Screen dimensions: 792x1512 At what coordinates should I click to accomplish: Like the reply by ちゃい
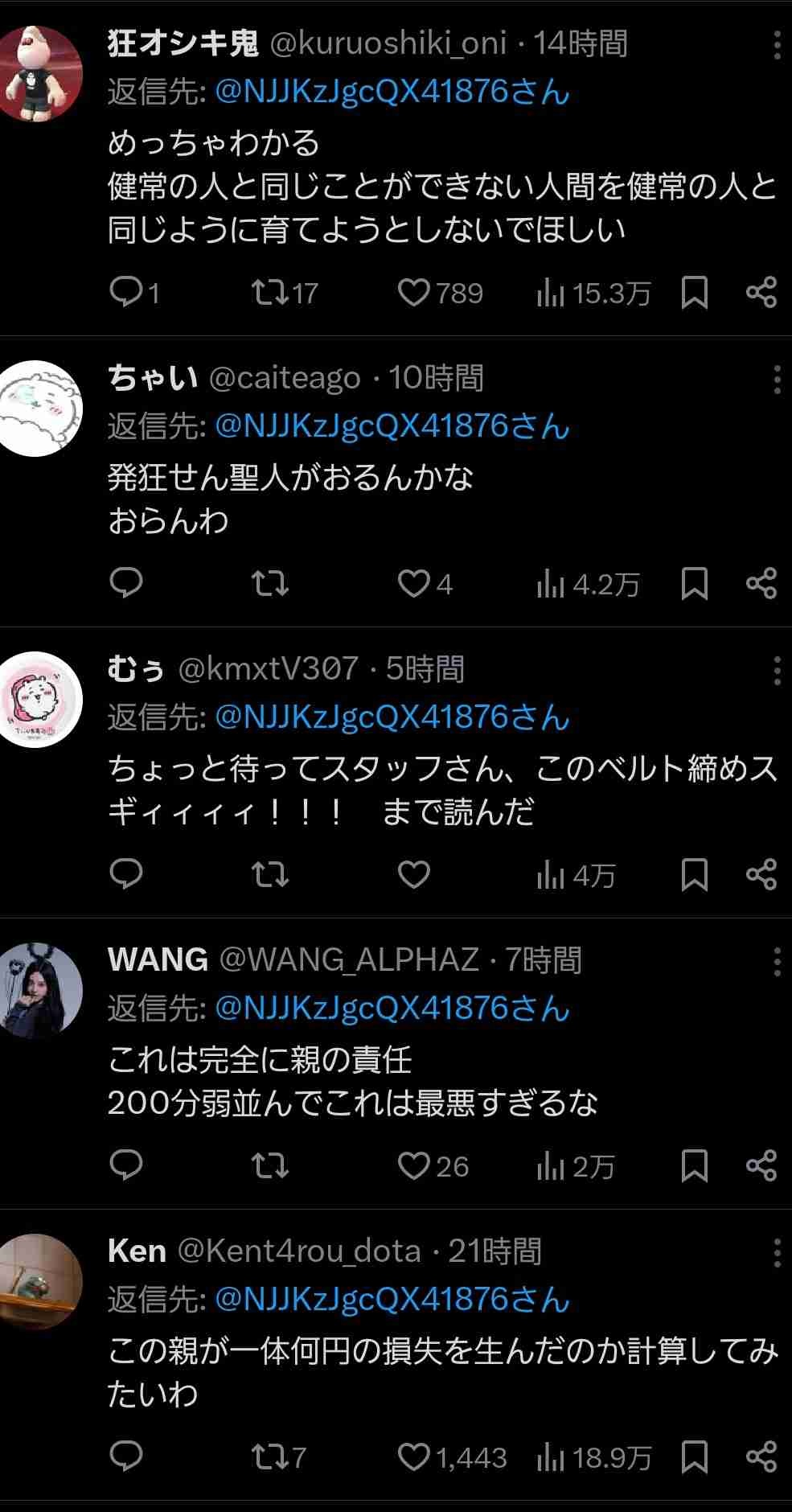pos(415,584)
